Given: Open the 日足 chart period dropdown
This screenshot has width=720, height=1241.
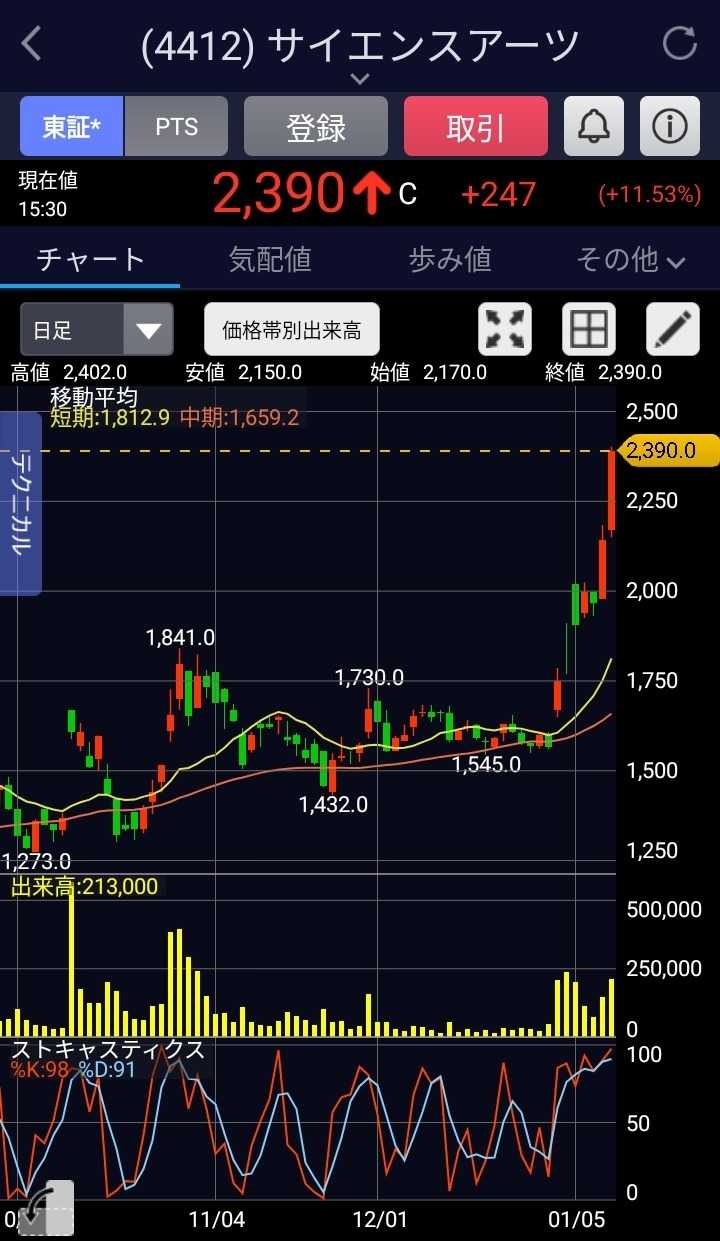Looking at the screenshot, I should pyautogui.click(x=97, y=330).
